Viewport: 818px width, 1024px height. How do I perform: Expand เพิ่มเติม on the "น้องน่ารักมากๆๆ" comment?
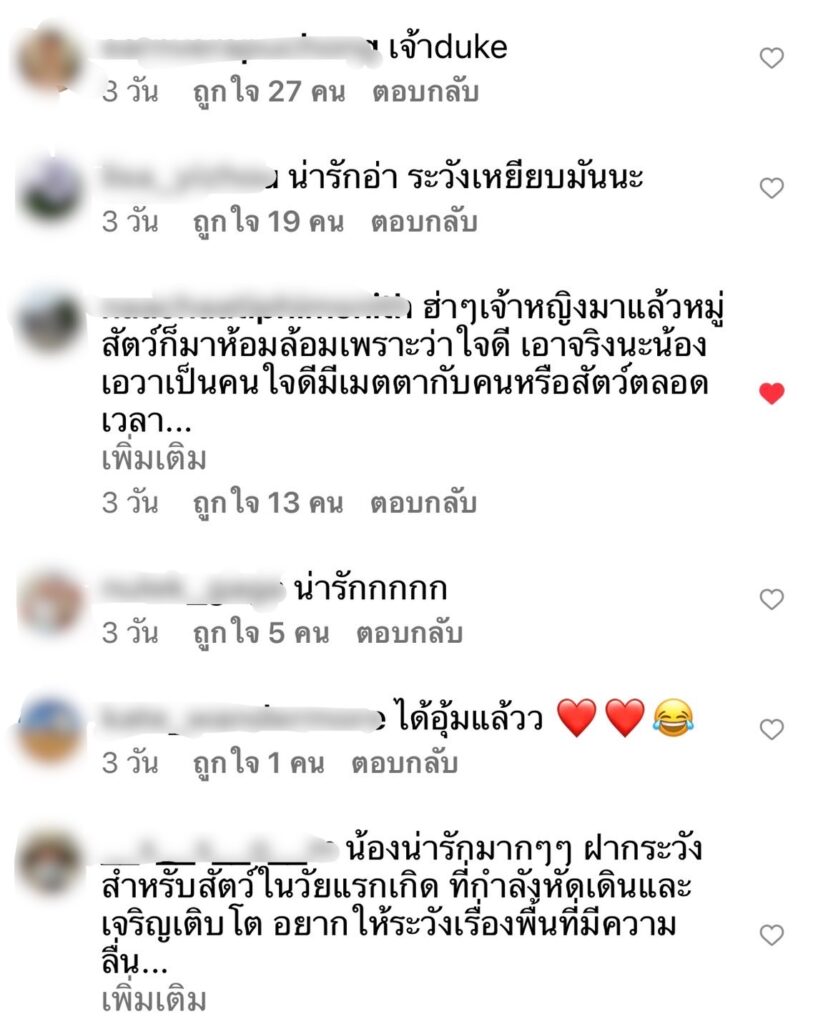point(153,1000)
